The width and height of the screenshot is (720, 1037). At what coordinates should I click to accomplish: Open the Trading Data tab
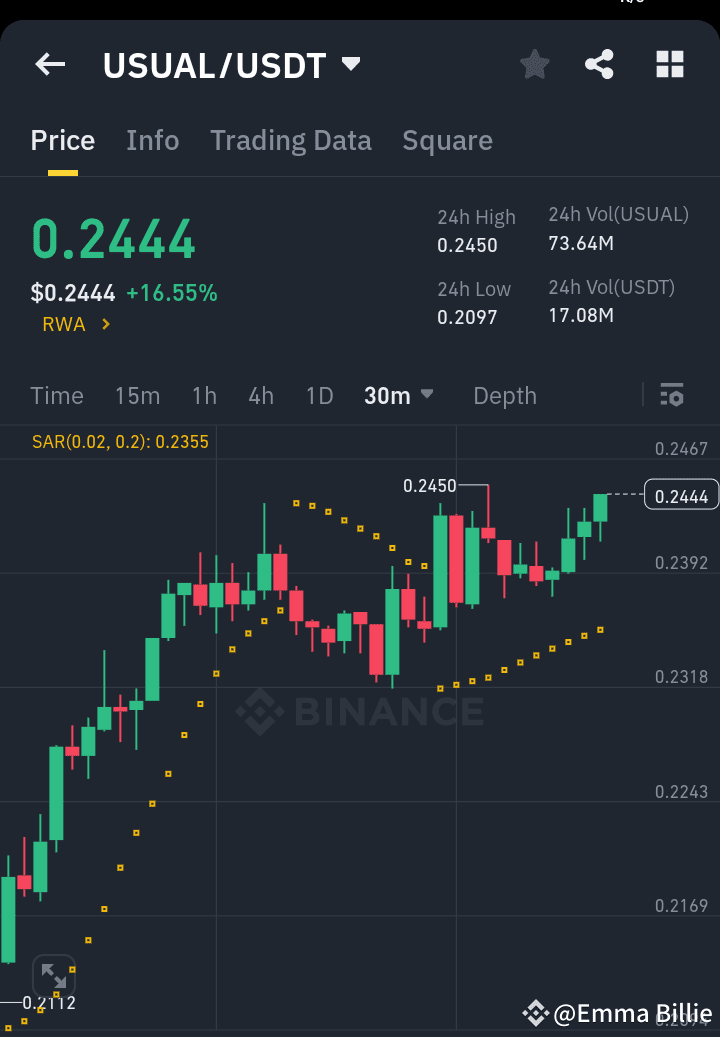click(290, 140)
